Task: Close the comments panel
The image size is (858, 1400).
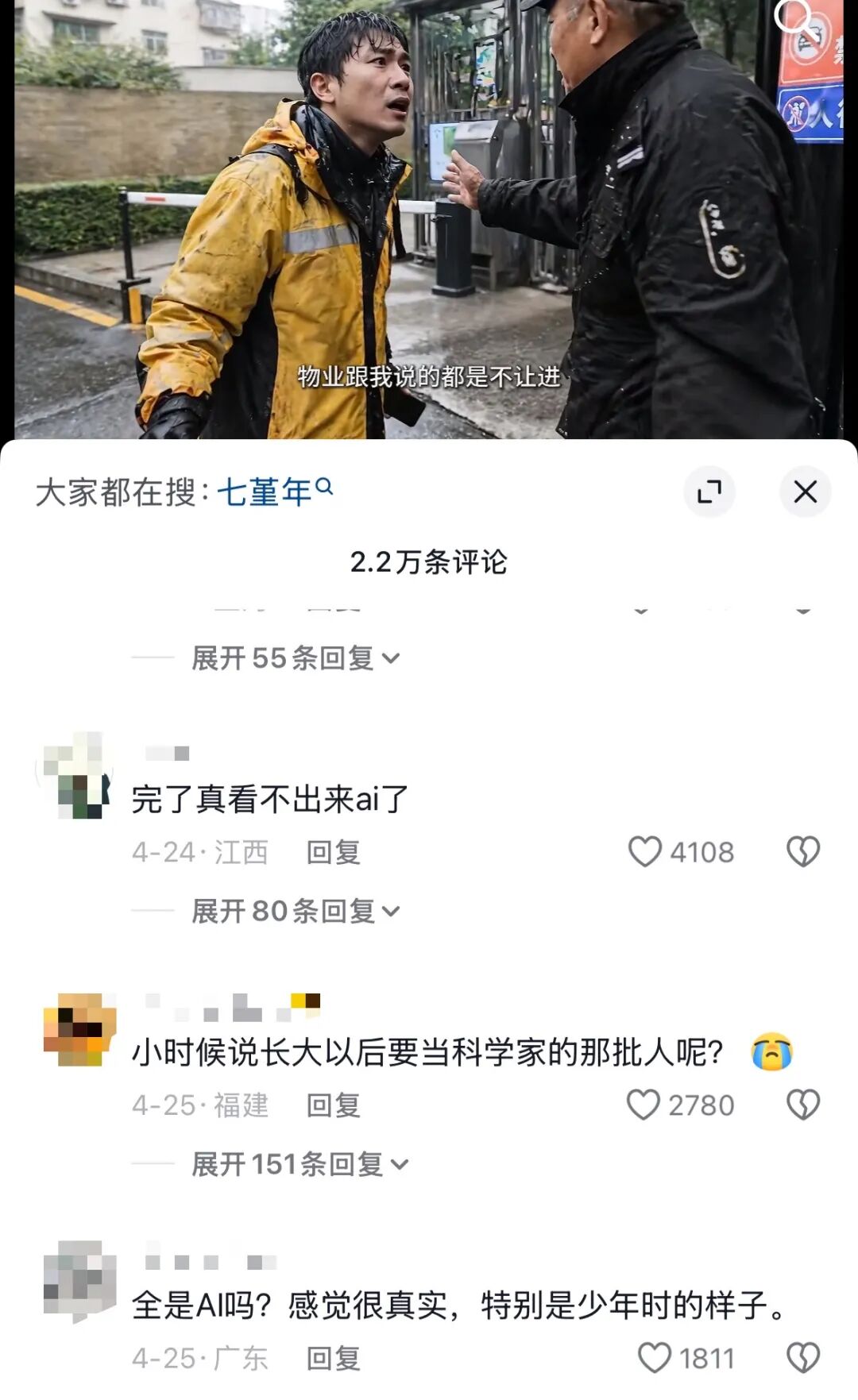Action: pos(805,492)
